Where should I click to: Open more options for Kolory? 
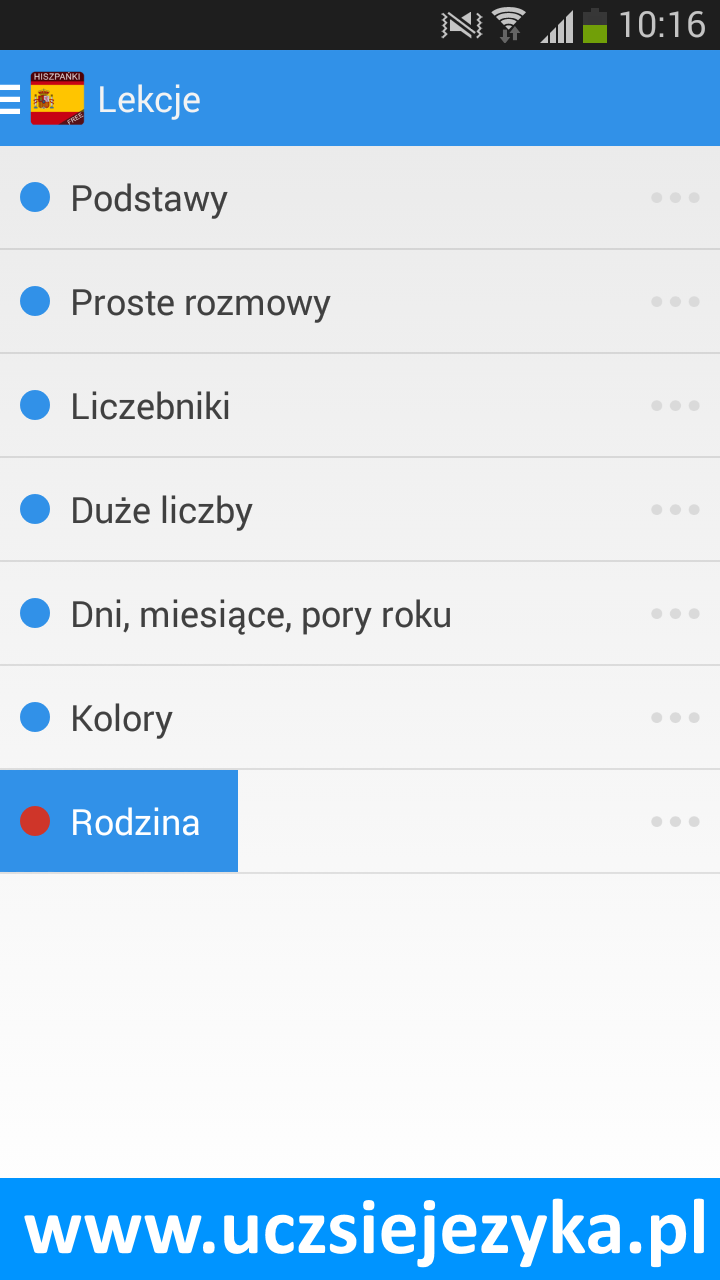click(x=675, y=718)
